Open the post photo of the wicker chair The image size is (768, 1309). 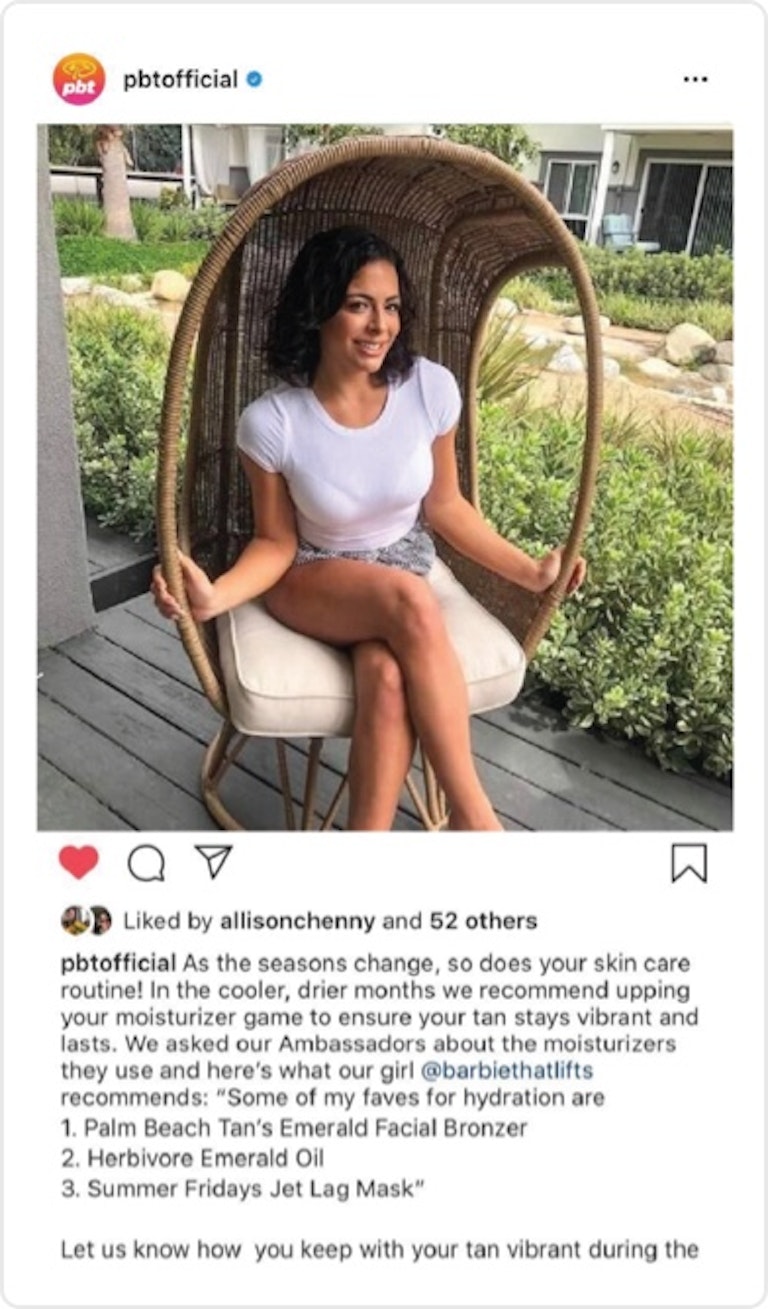pos(384,477)
